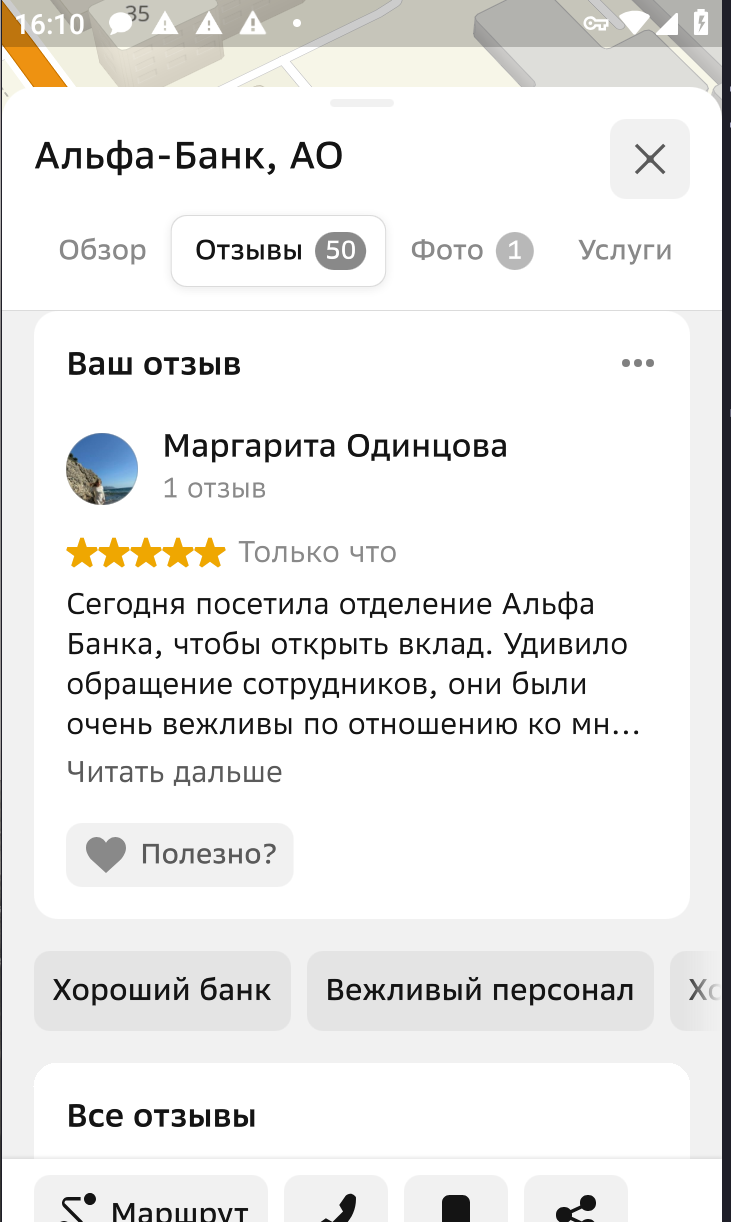Filter reviews by Хороший банк chip
The height and width of the screenshot is (1222, 731).
[x=162, y=990]
